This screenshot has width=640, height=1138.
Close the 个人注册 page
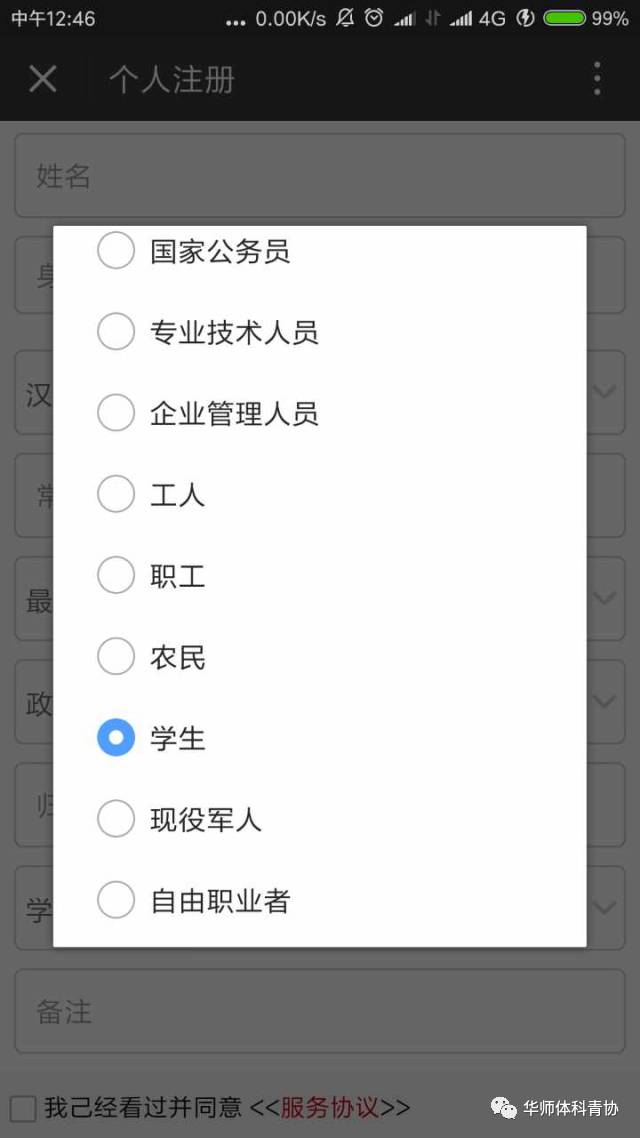43,78
